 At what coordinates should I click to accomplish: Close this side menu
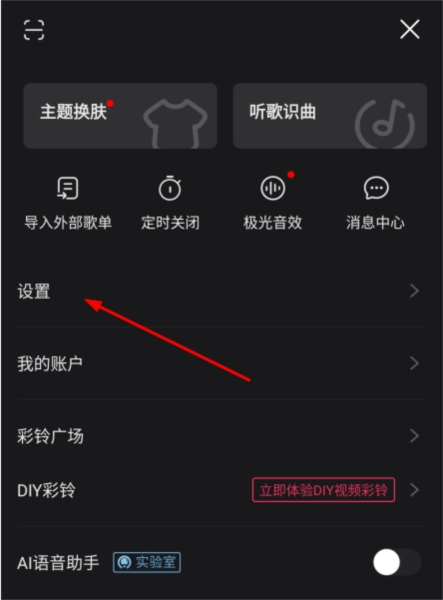pos(410,29)
